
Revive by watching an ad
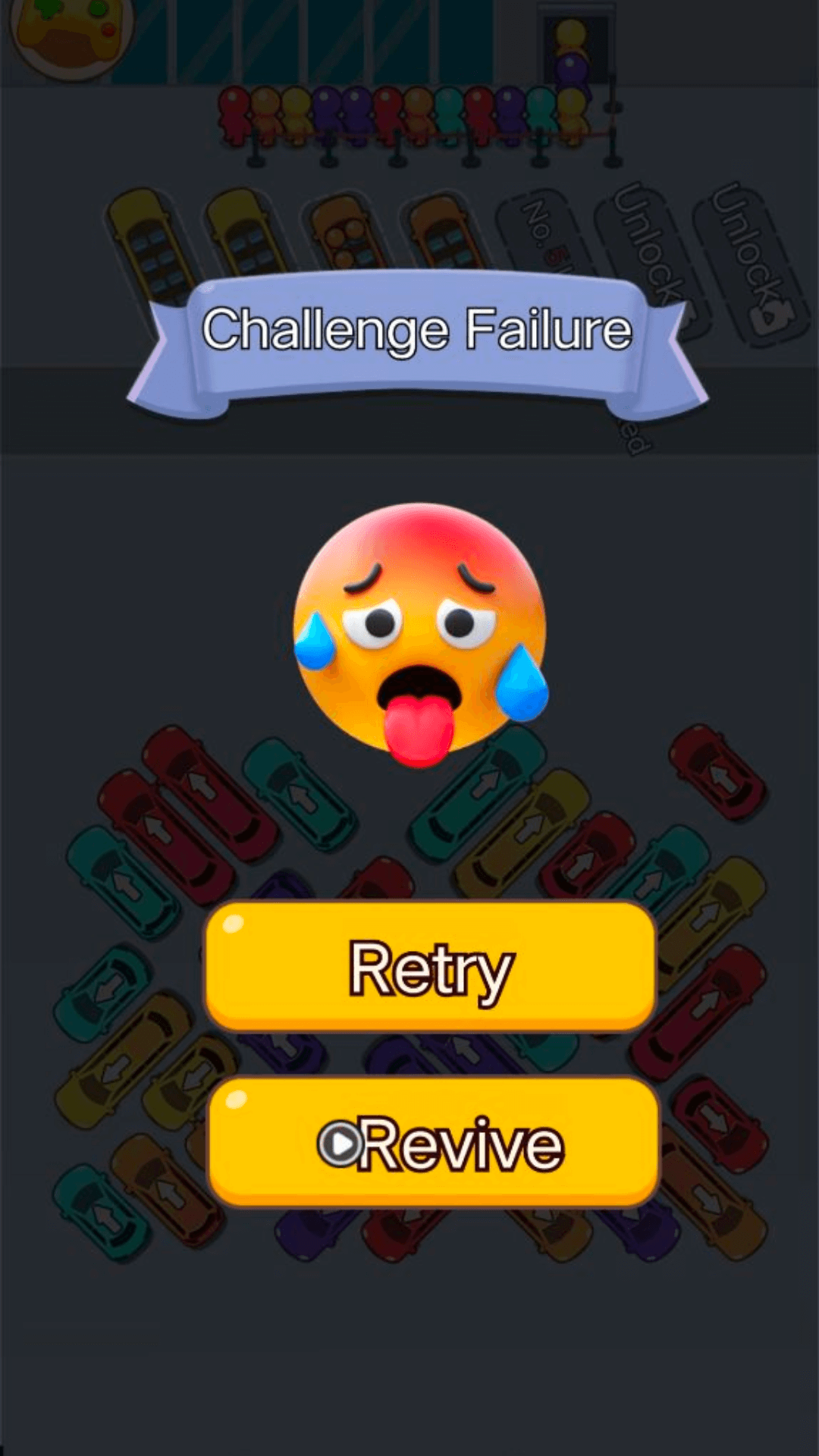pyautogui.click(x=433, y=1143)
